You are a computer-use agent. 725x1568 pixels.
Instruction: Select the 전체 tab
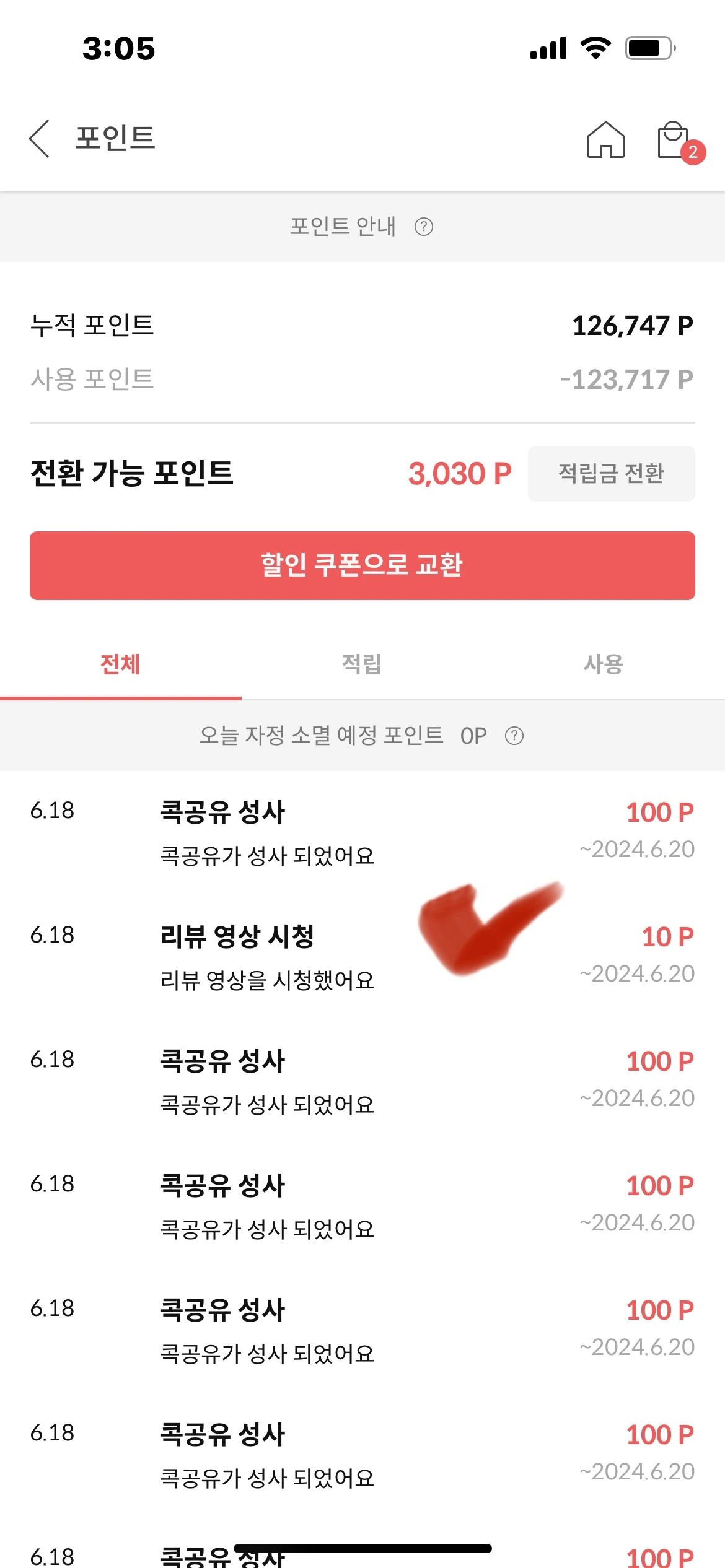(x=121, y=663)
